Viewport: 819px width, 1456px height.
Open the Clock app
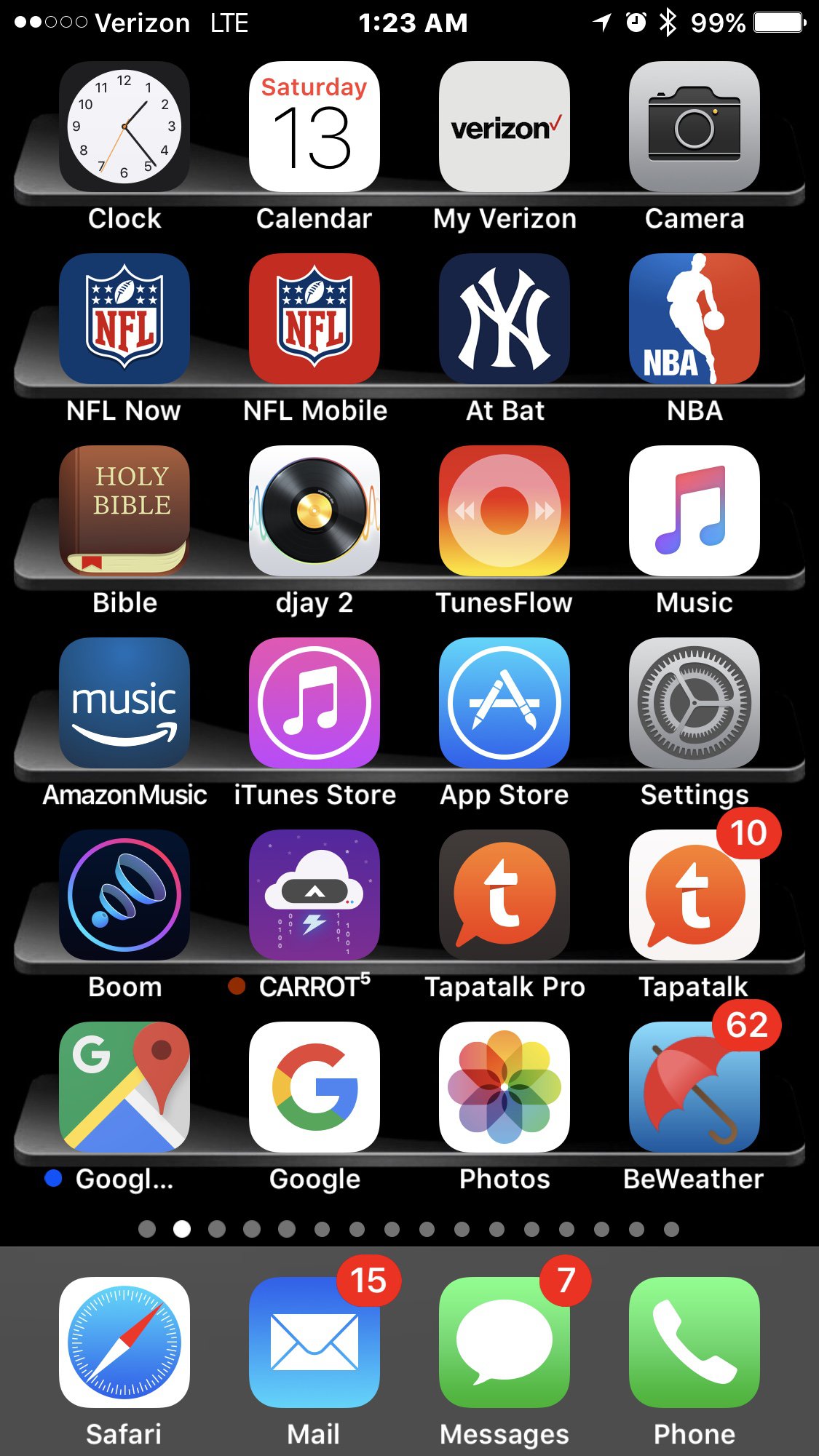124,127
